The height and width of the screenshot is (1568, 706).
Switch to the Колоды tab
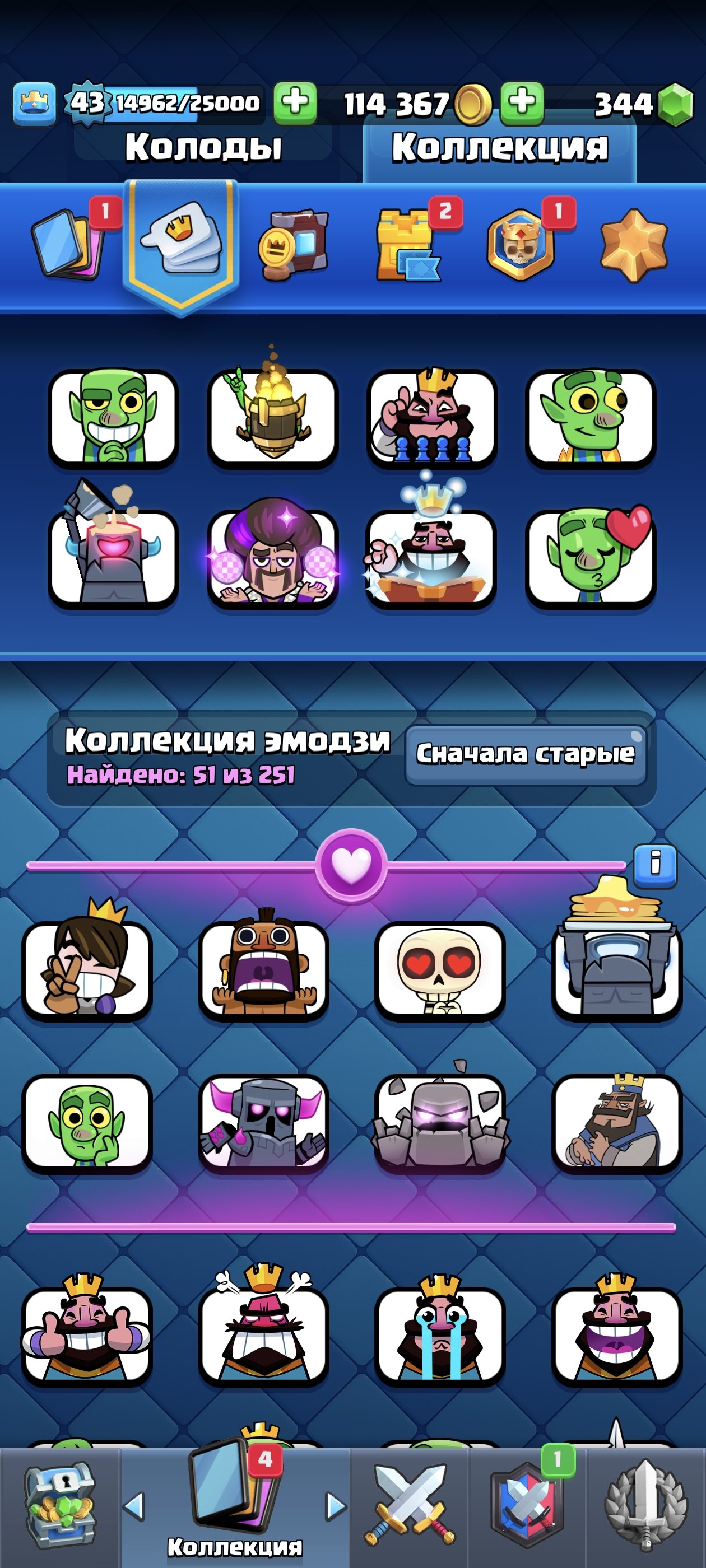tap(203, 147)
